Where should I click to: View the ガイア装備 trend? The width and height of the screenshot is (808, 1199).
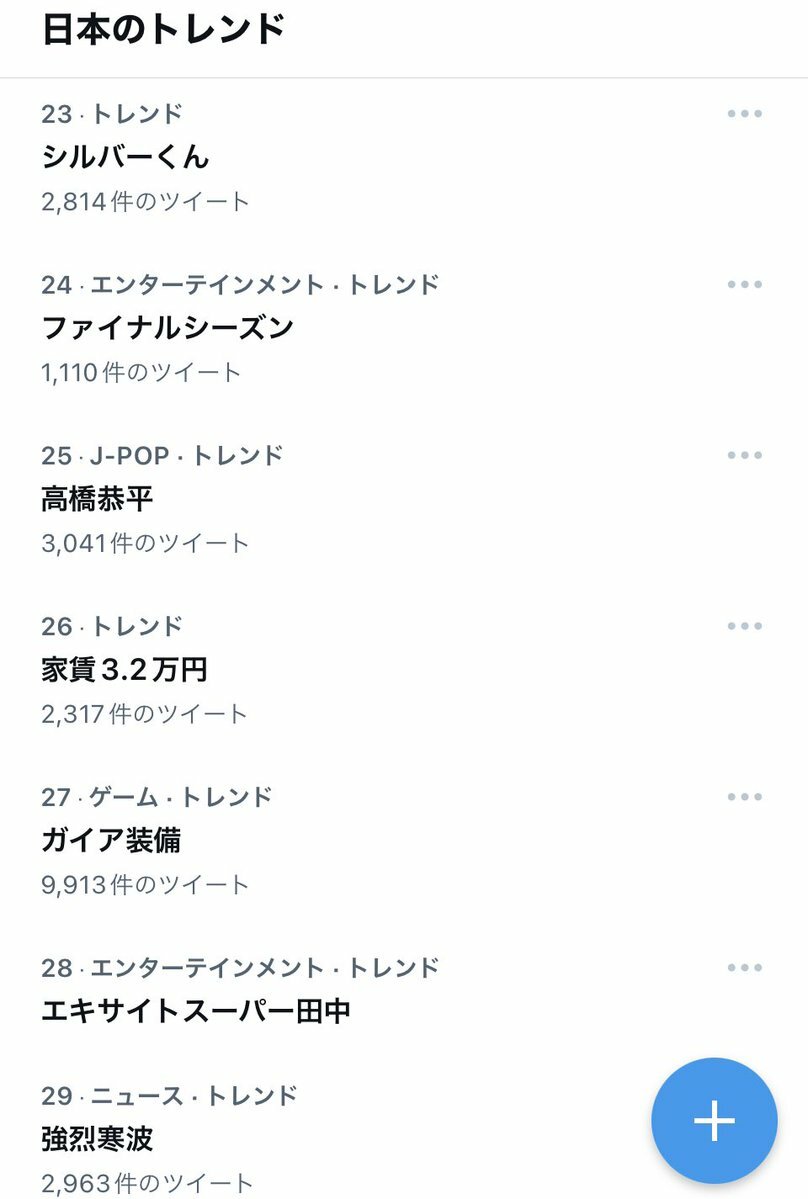point(111,841)
